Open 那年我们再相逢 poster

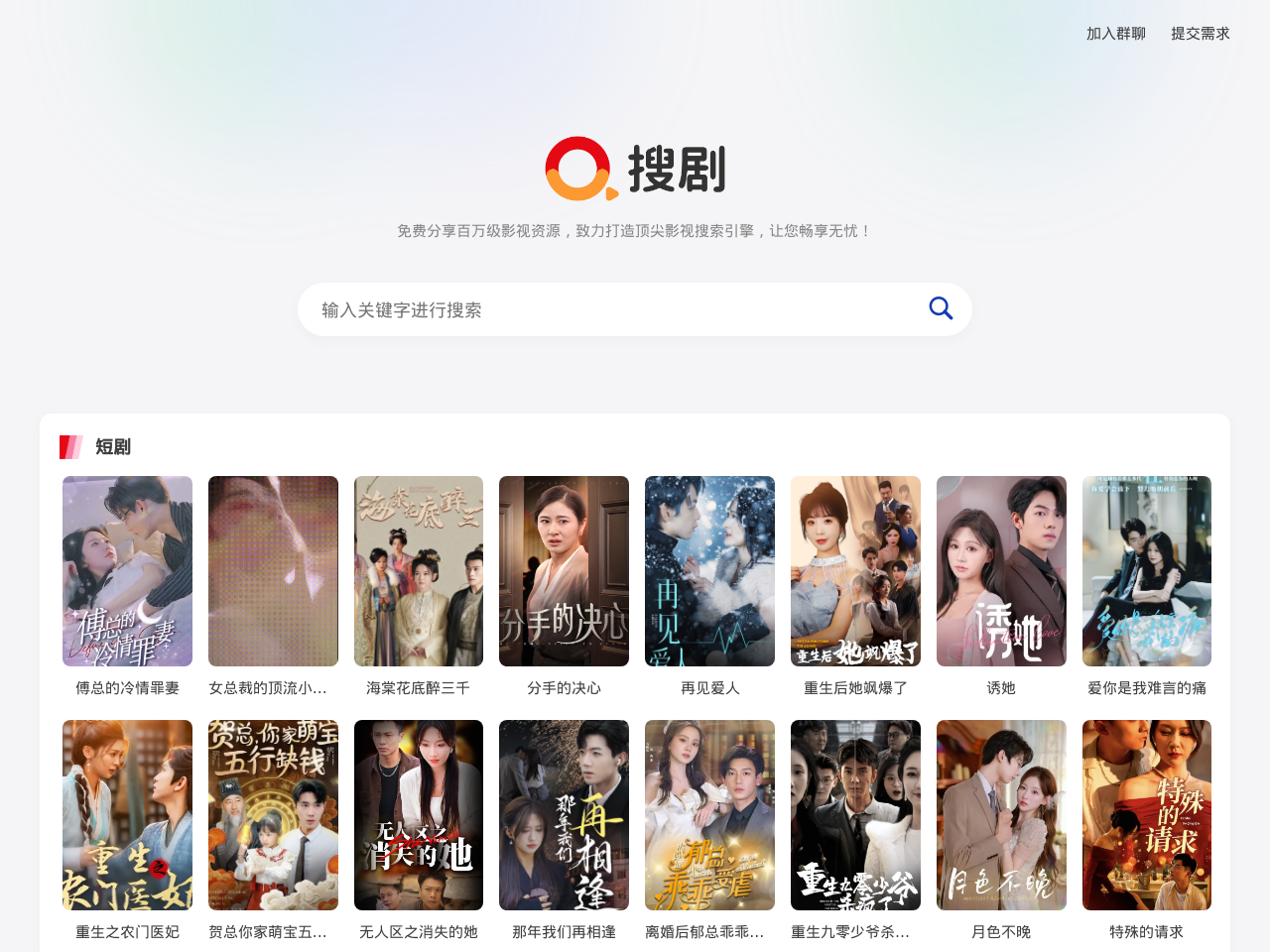[564, 815]
